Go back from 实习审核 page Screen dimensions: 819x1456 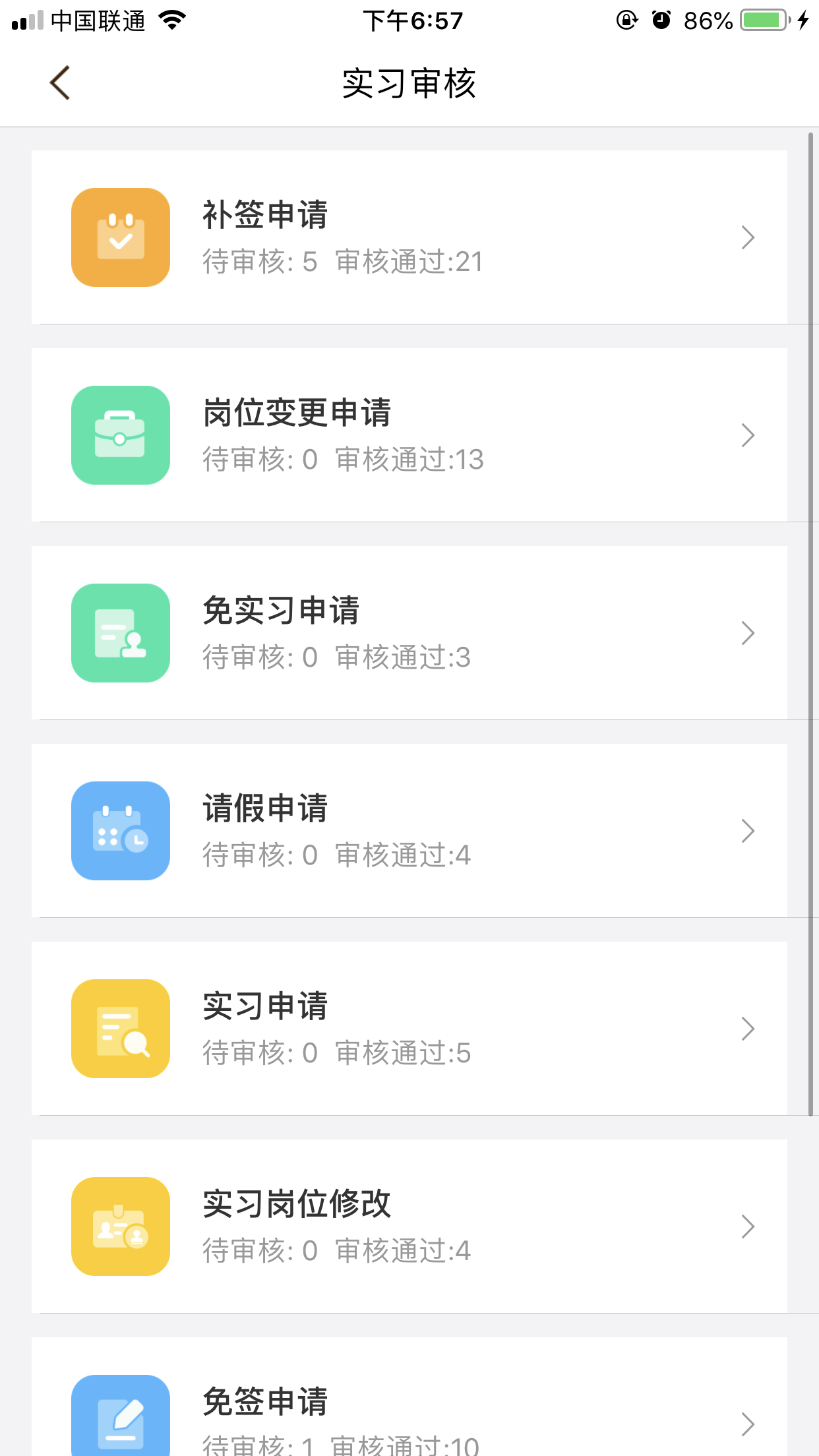(x=60, y=83)
